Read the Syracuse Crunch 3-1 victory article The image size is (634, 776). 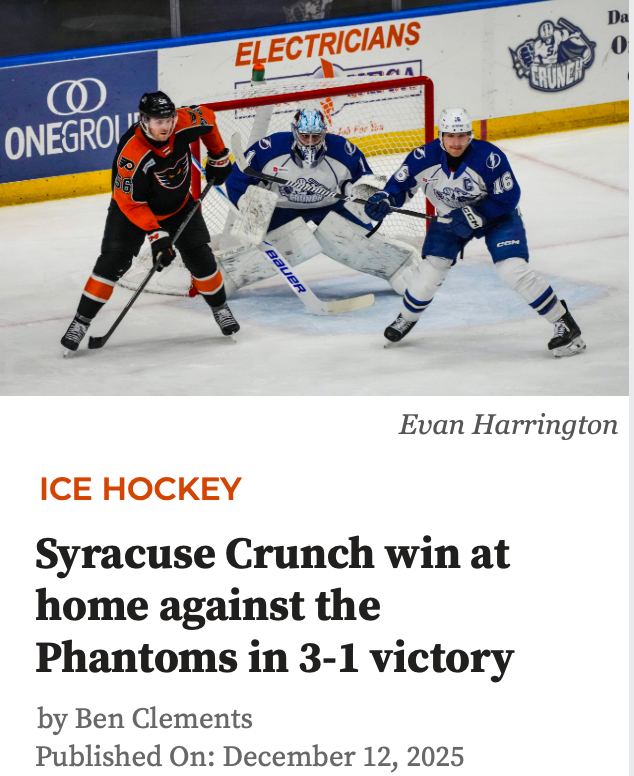(x=275, y=606)
